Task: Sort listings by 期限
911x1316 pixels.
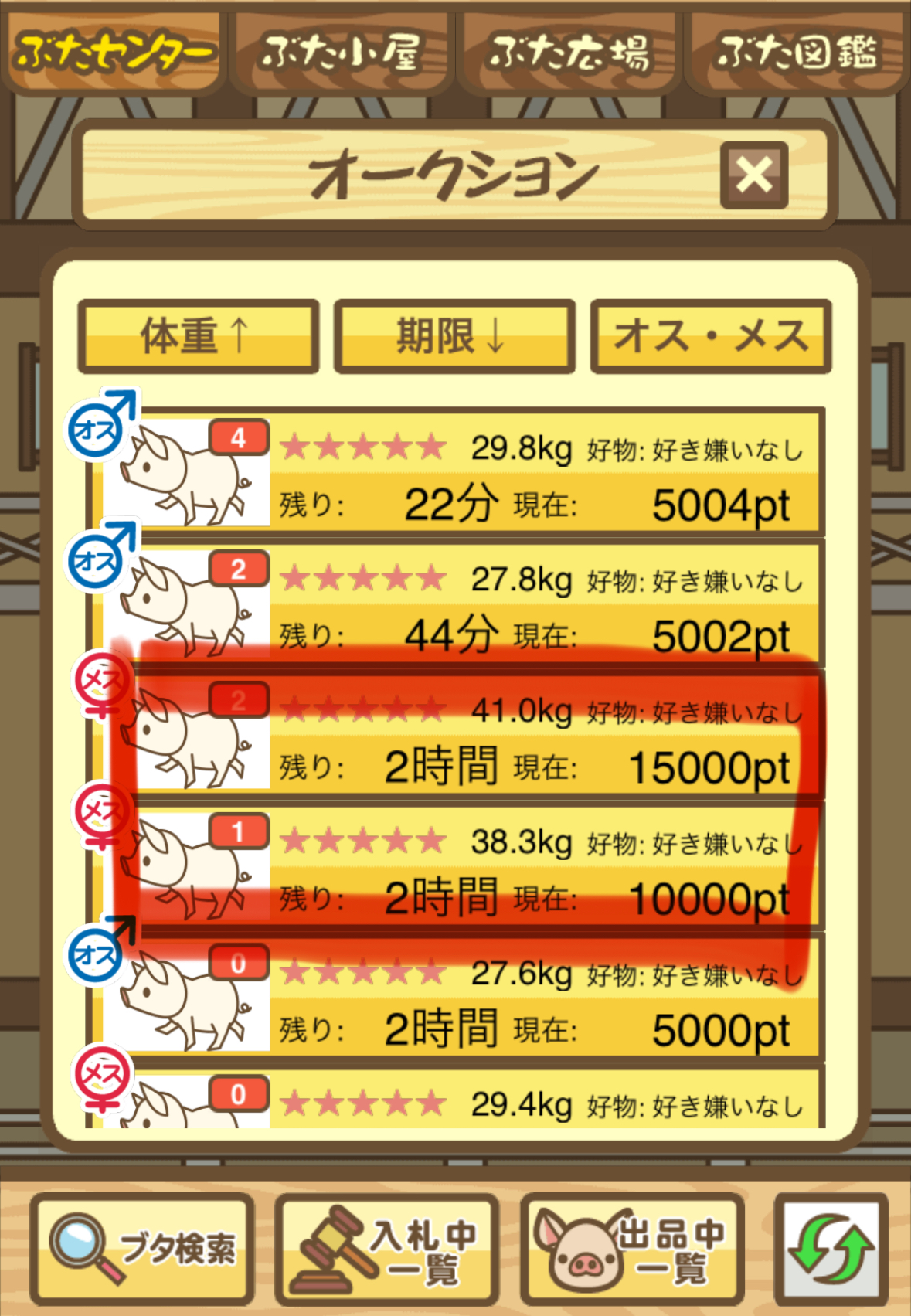Action: click(x=454, y=337)
